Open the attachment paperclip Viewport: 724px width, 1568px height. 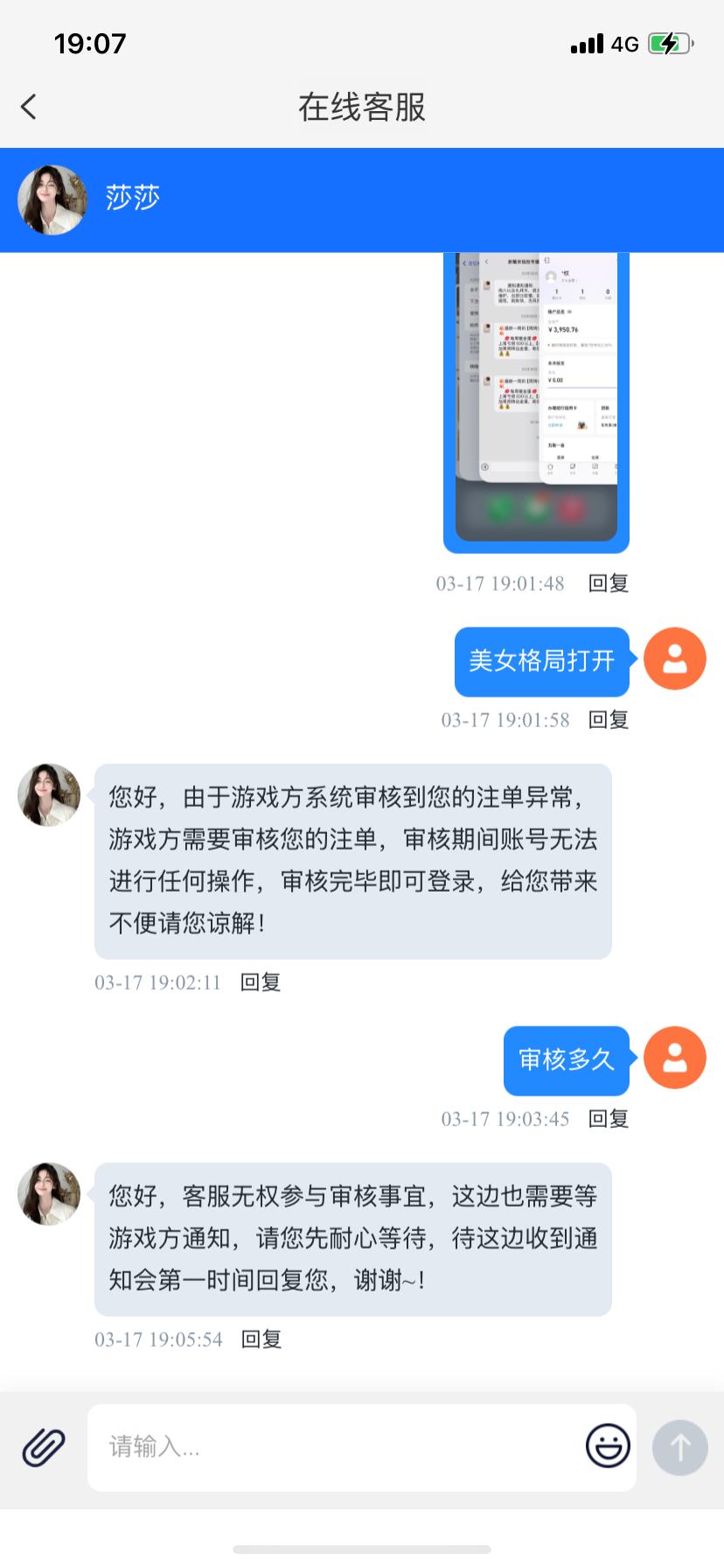click(x=44, y=1447)
